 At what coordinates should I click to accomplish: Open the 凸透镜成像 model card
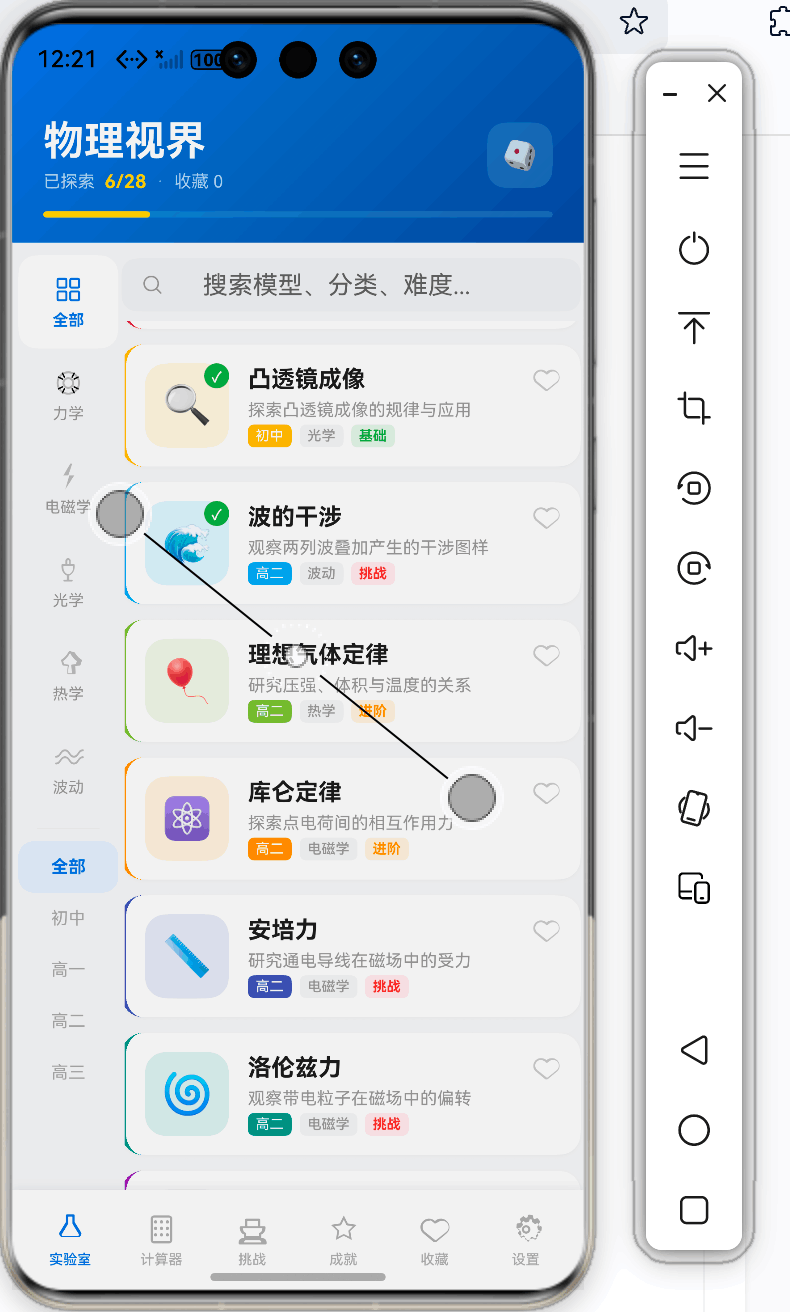(352, 406)
